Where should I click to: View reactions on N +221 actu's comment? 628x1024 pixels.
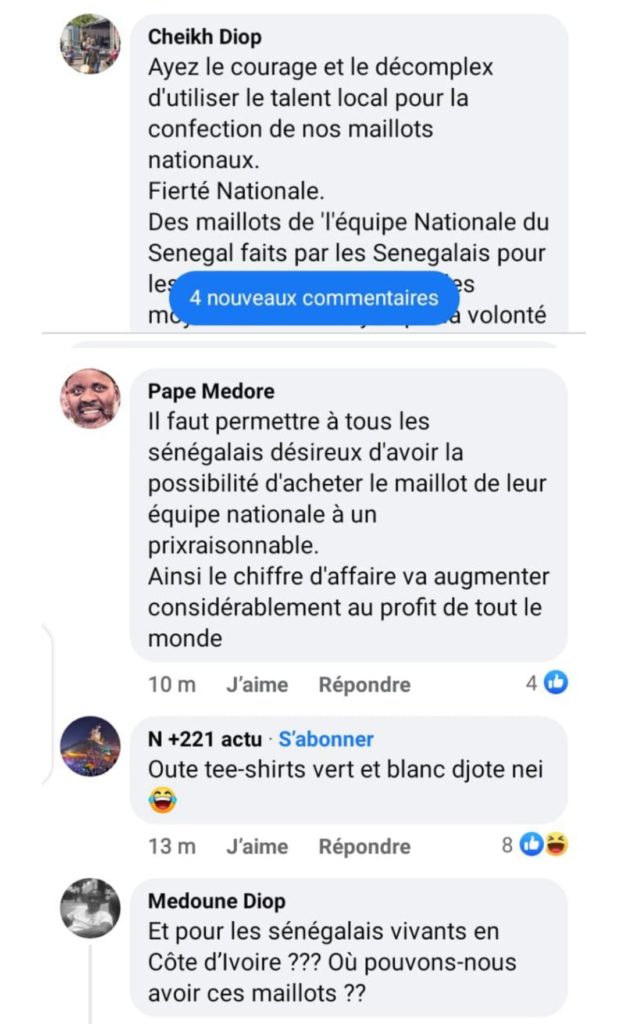[537, 846]
